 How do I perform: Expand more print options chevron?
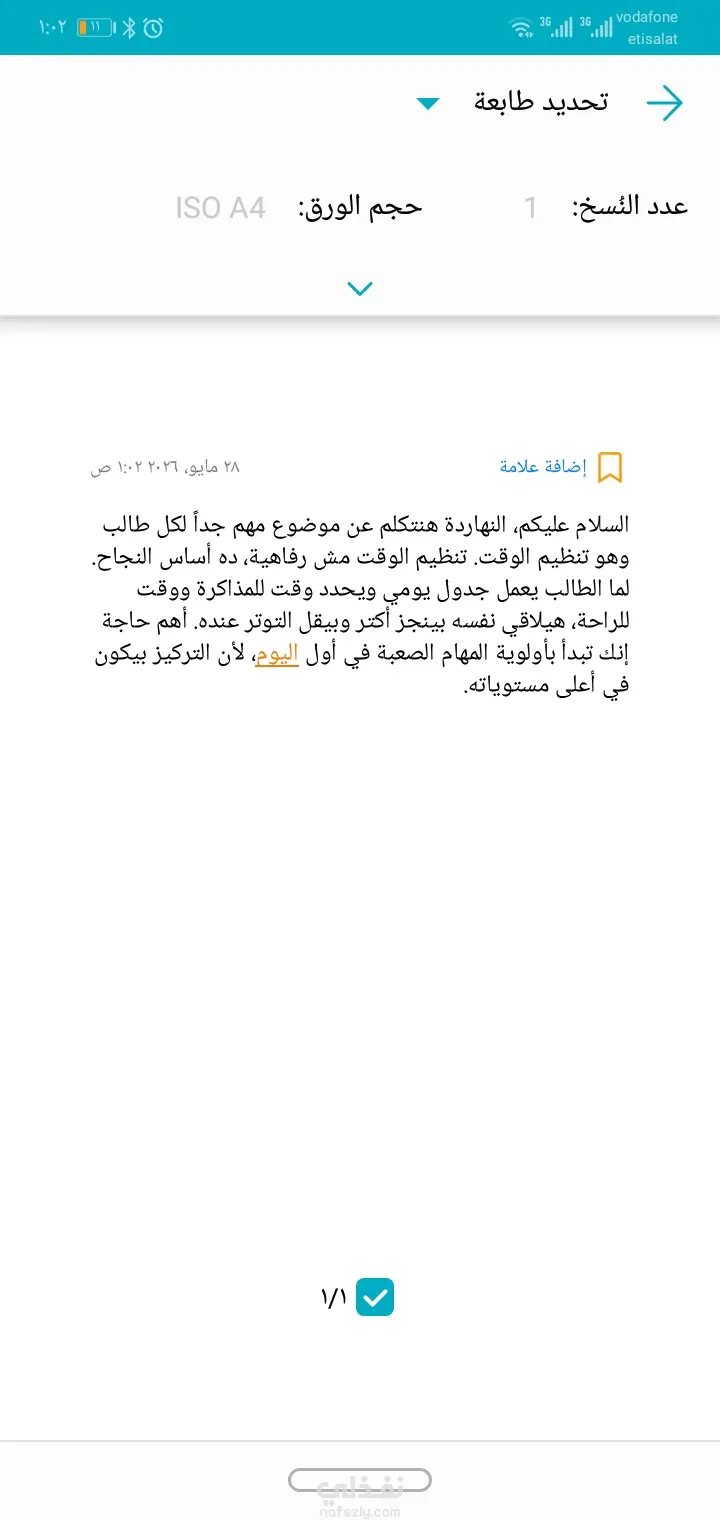[x=360, y=289]
